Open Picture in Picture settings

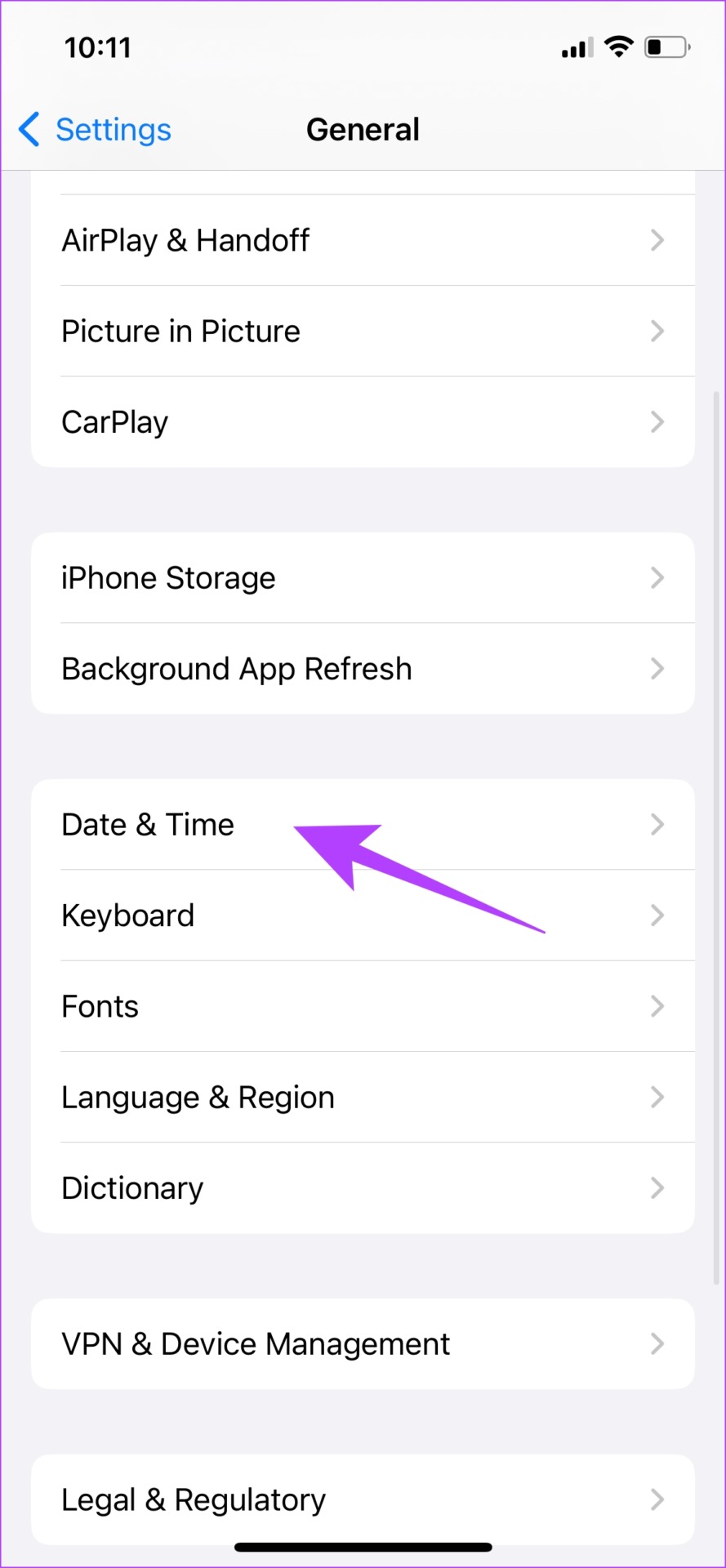point(362,332)
